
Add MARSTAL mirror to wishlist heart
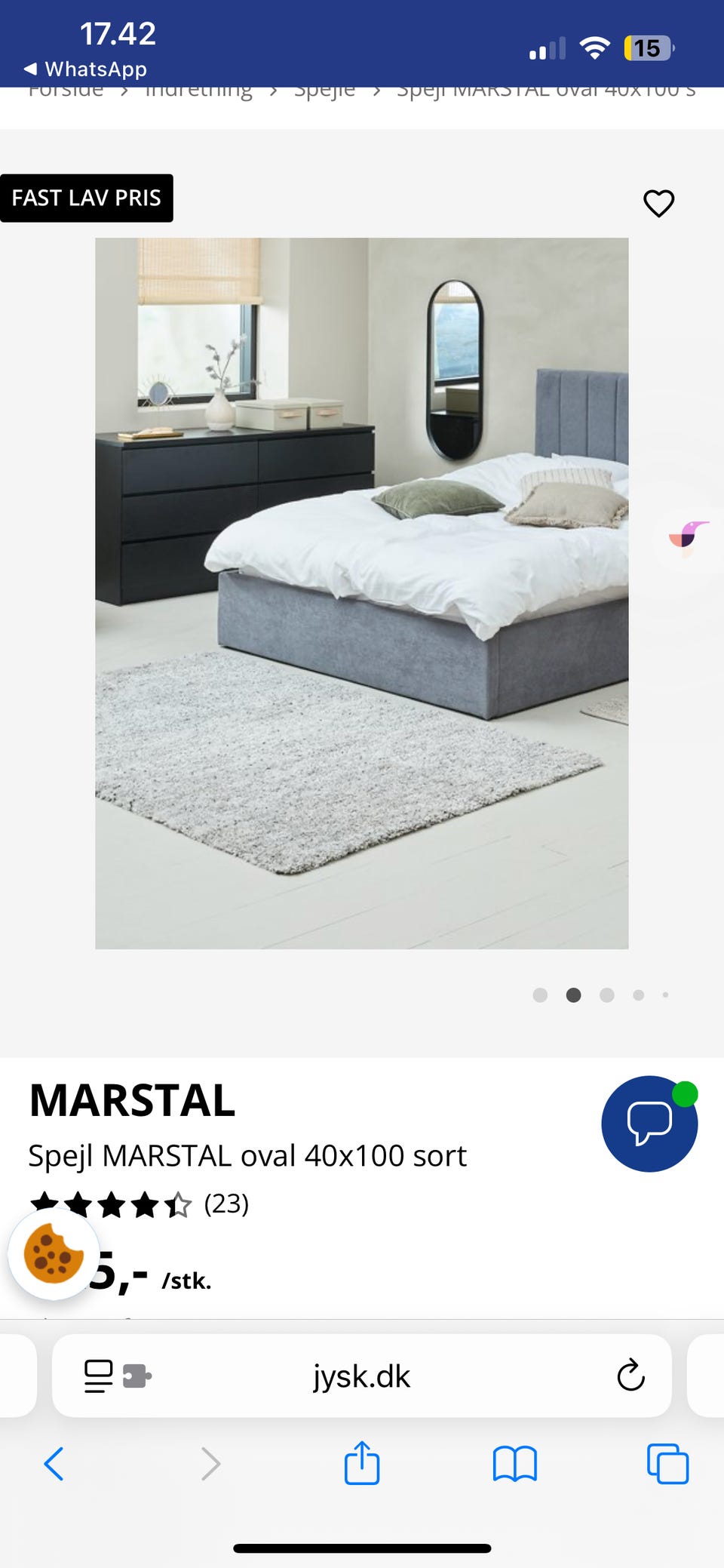pos(658,203)
